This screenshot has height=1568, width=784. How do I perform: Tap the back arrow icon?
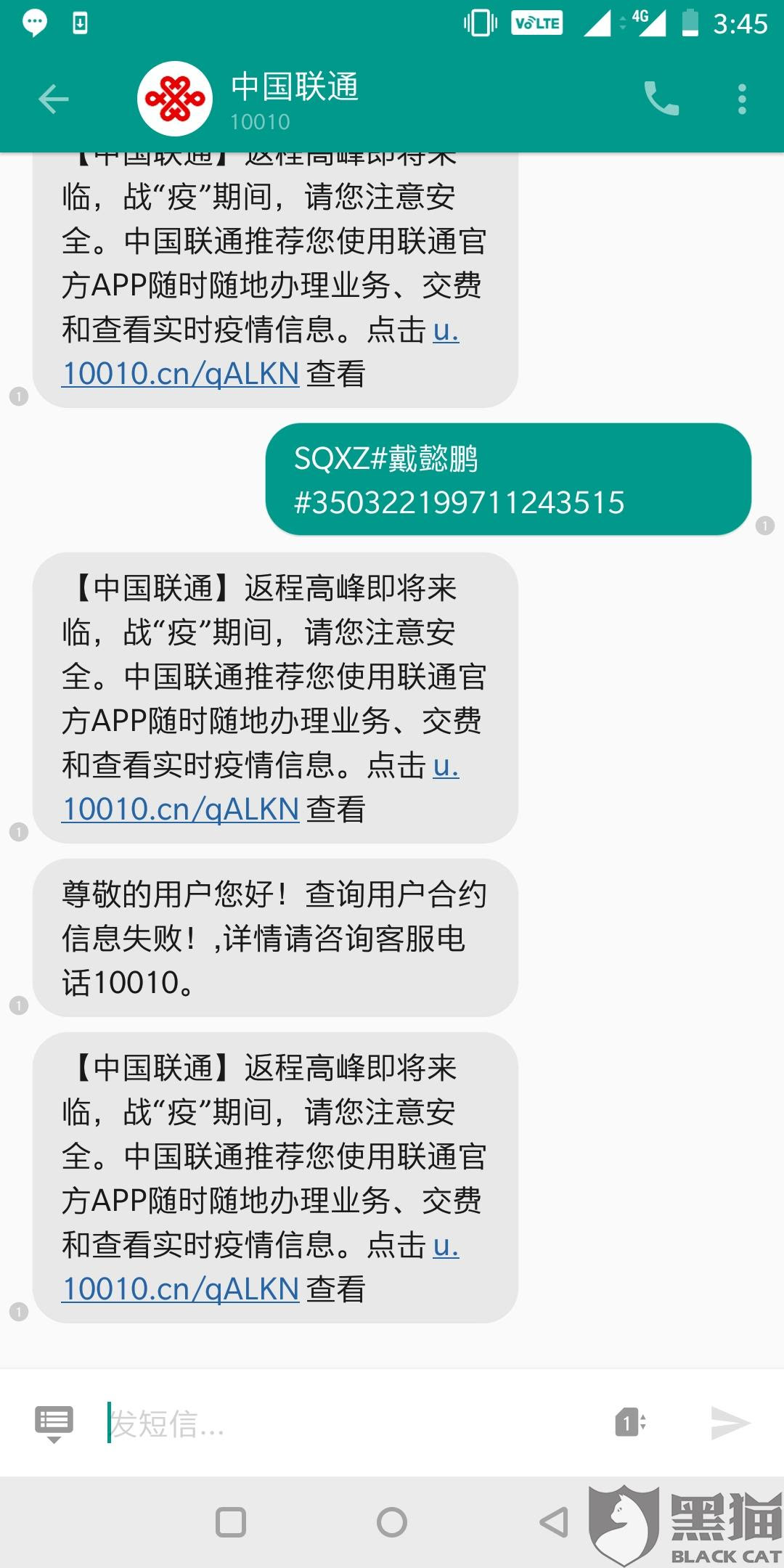coord(53,99)
